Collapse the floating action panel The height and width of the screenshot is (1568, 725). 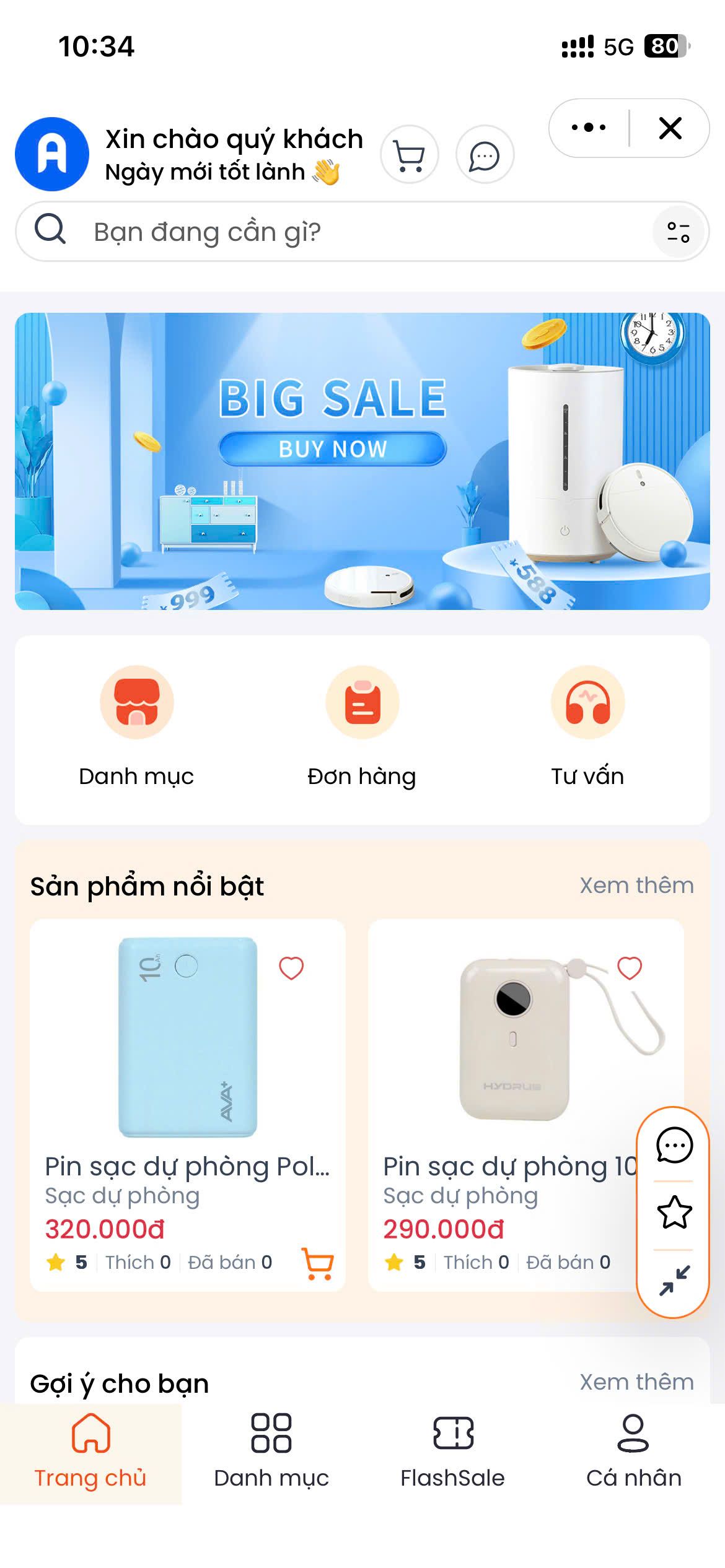point(674,1281)
